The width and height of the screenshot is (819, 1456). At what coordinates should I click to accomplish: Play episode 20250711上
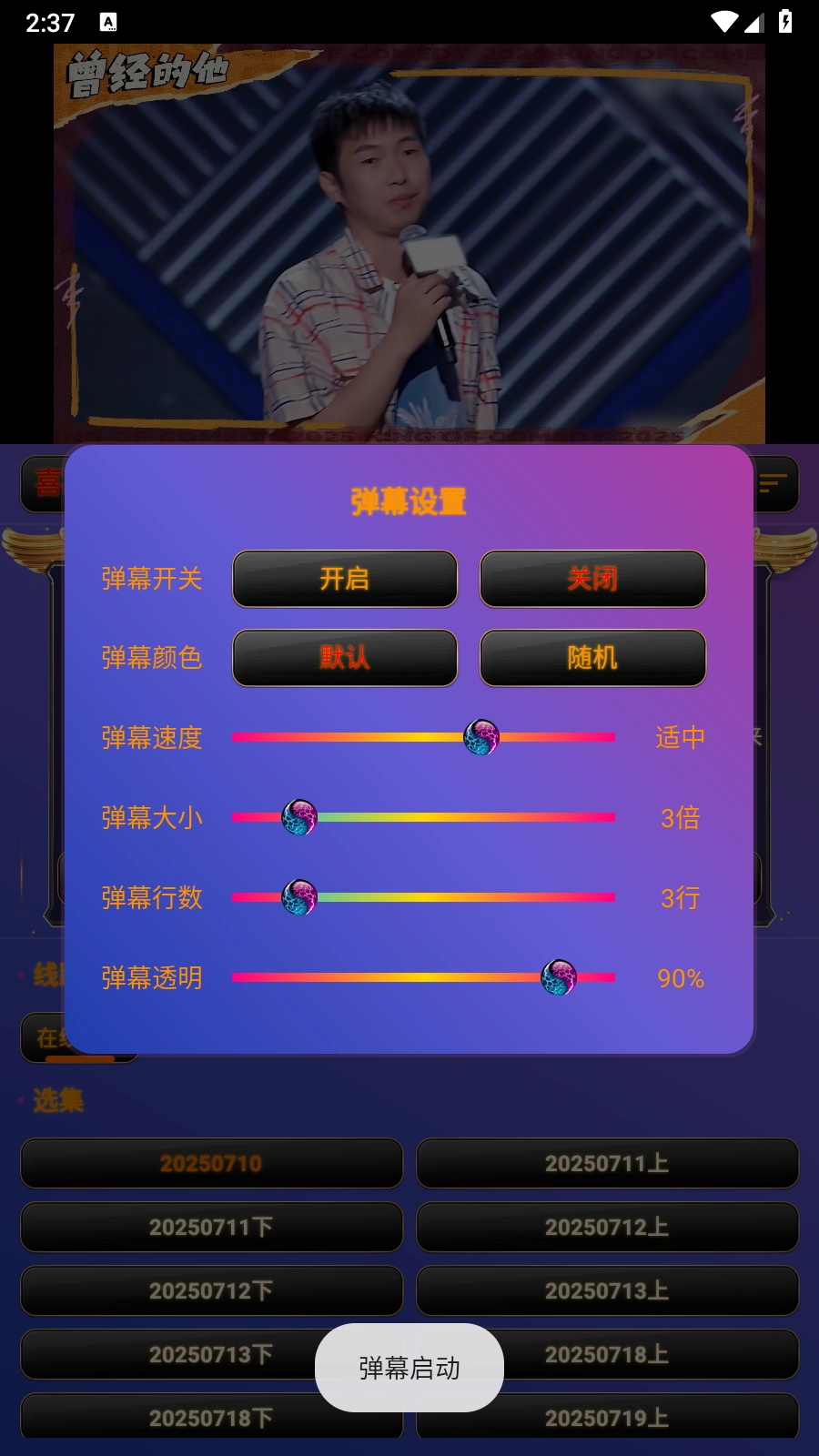(x=607, y=1164)
